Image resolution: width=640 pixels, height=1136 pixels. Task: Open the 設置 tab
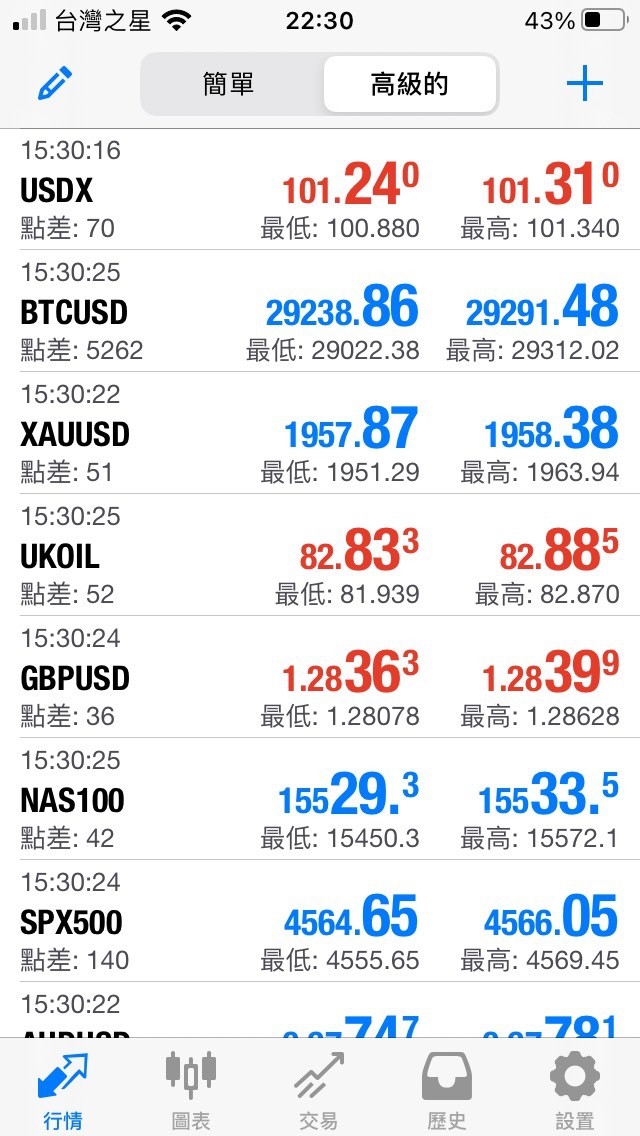(x=575, y=1090)
